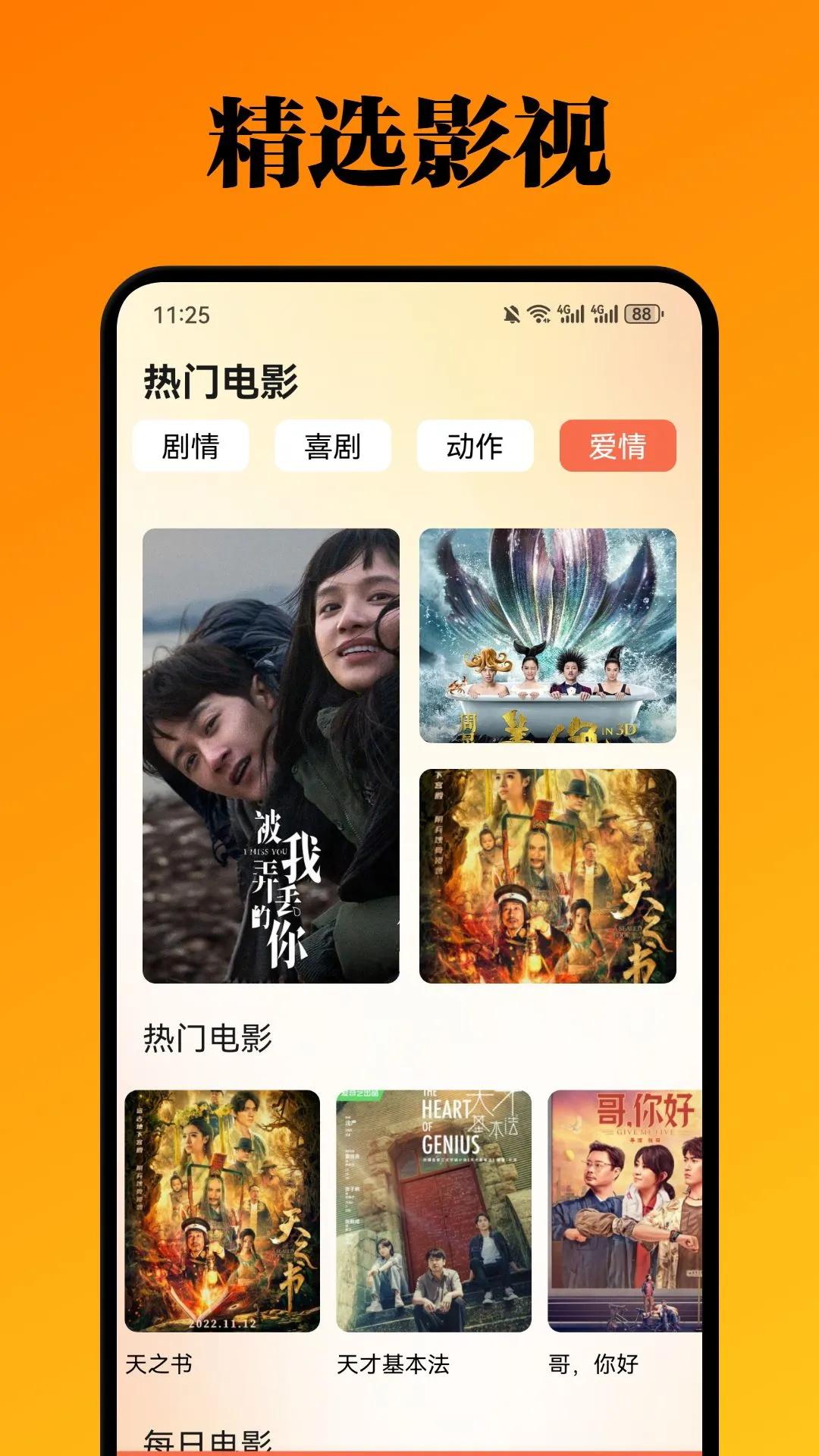This screenshot has width=819, height=1456.
Task: Tap the first 4G signal strength icon
Action: tap(570, 314)
